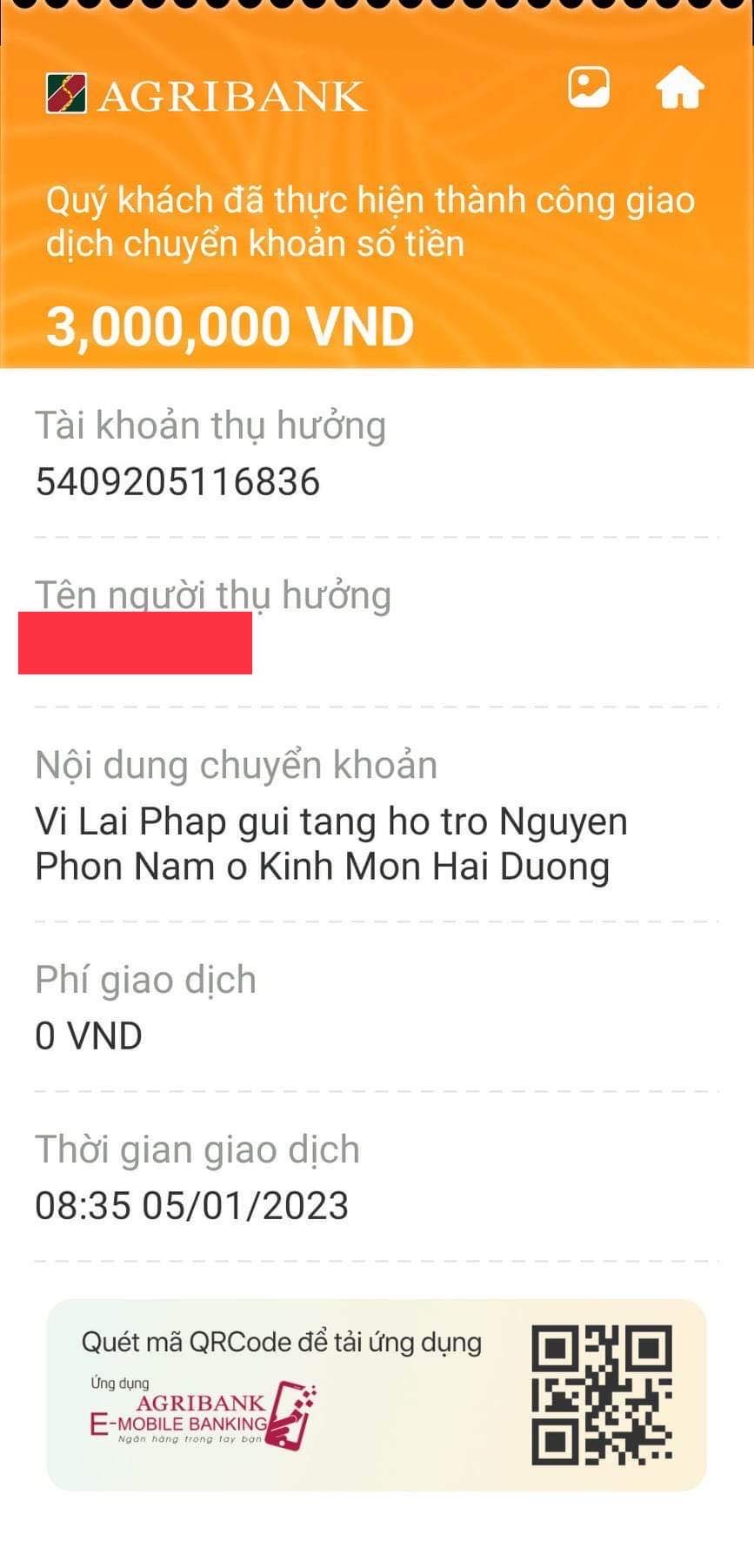Image resolution: width=754 pixels, height=1568 pixels.
Task: Go to the Agribank home screen
Action: [x=679, y=87]
